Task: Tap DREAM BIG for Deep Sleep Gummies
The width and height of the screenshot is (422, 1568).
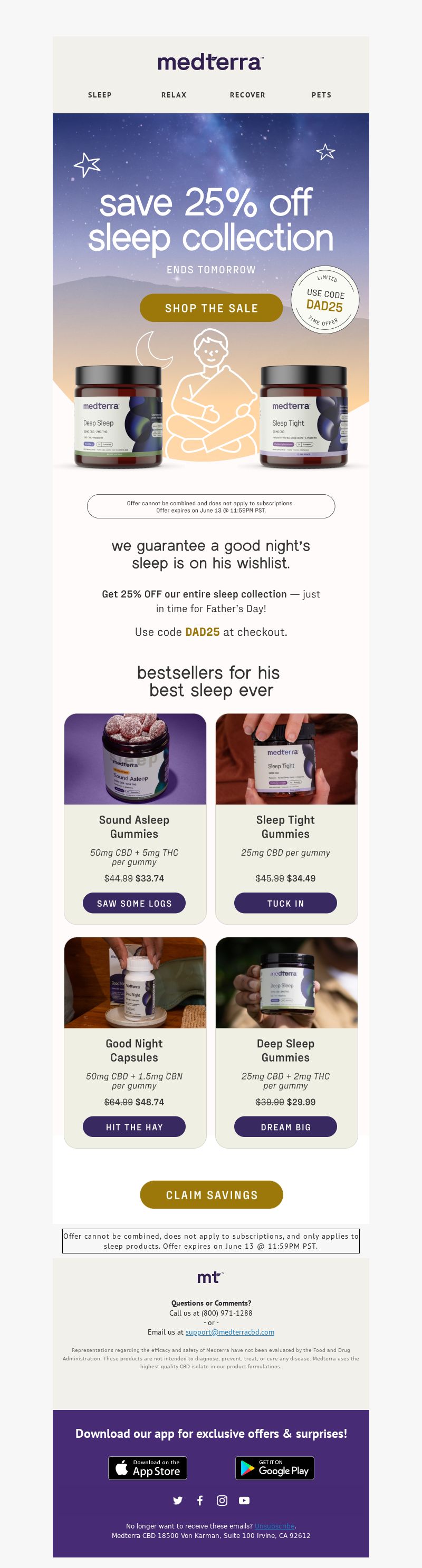Action: 285,1126
